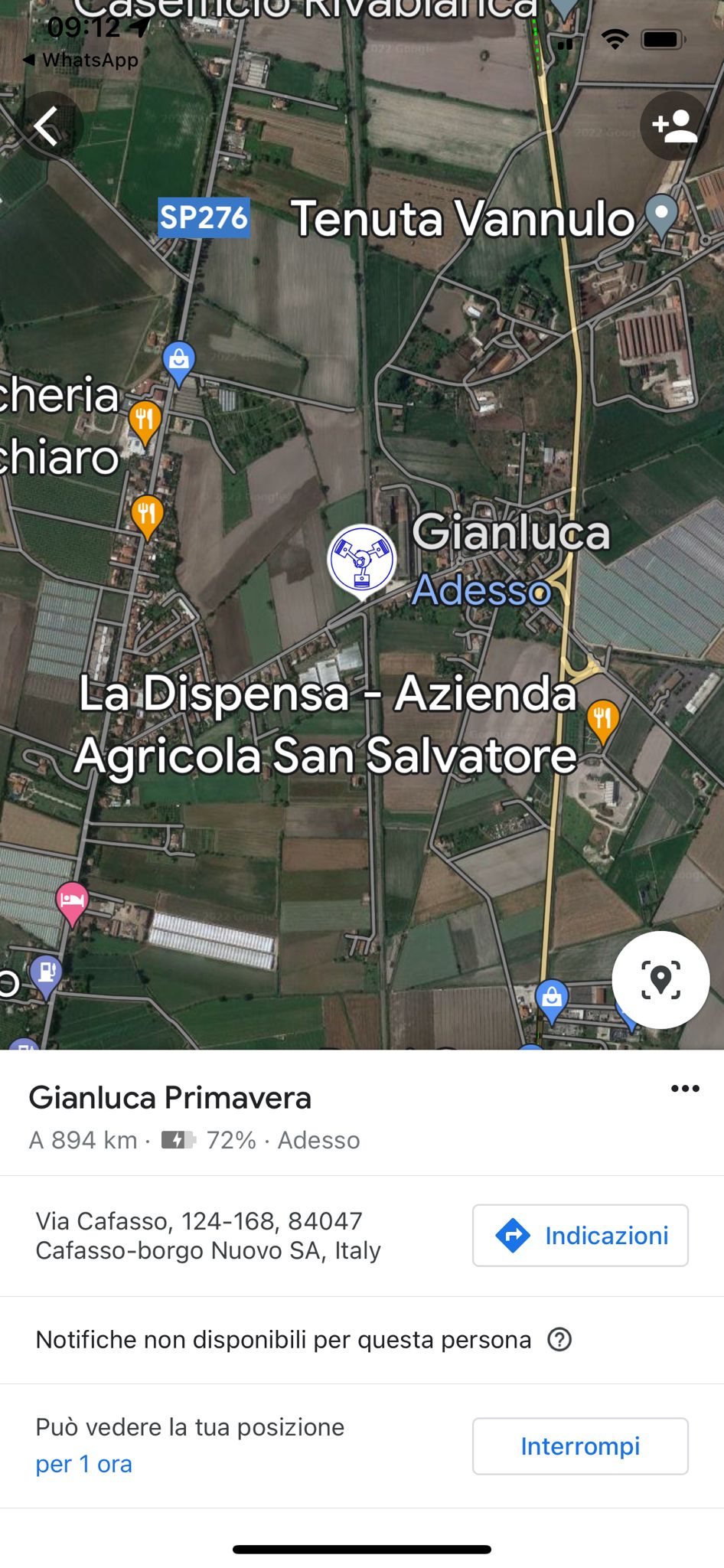Open the add person icon
Screen dimensions: 724x1568
(x=674, y=126)
